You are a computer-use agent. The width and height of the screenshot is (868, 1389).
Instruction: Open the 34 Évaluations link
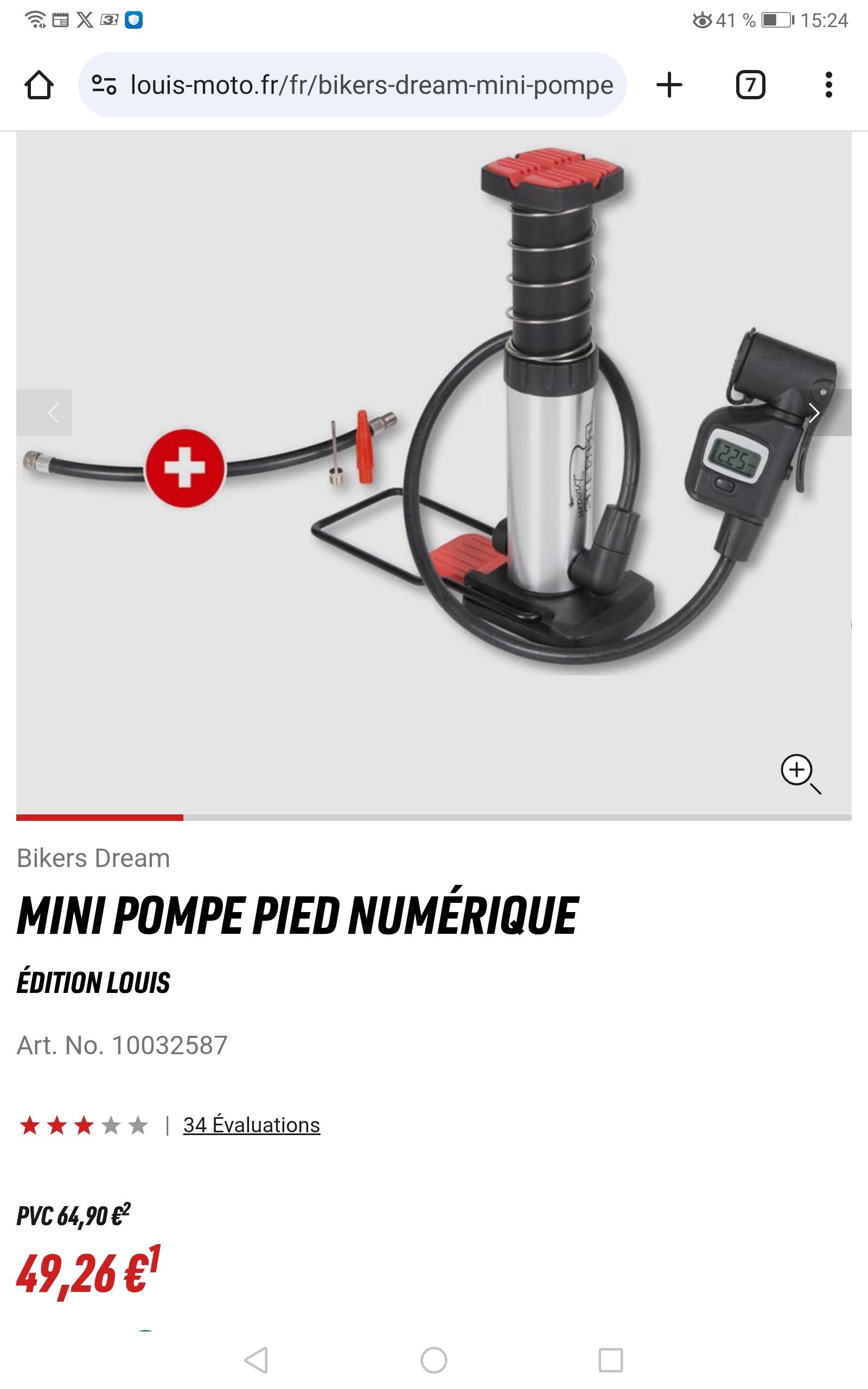click(251, 1125)
